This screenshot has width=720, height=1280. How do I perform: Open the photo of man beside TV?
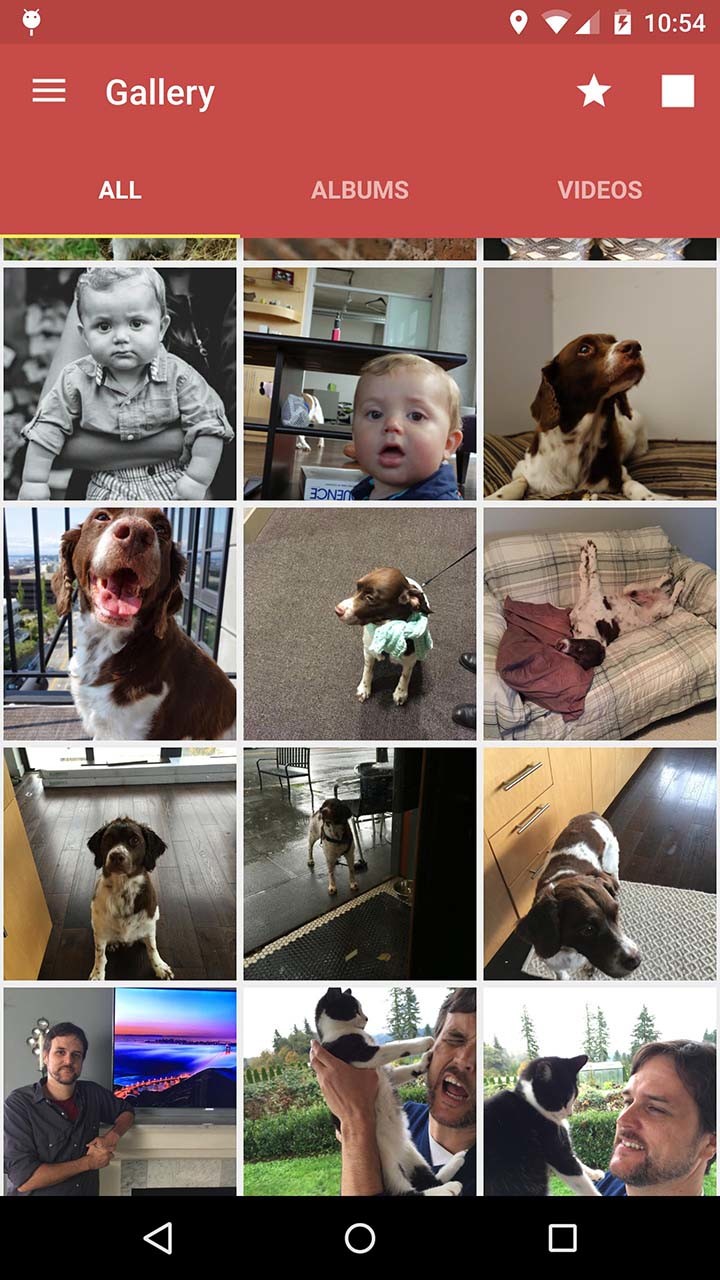tap(120, 1091)
